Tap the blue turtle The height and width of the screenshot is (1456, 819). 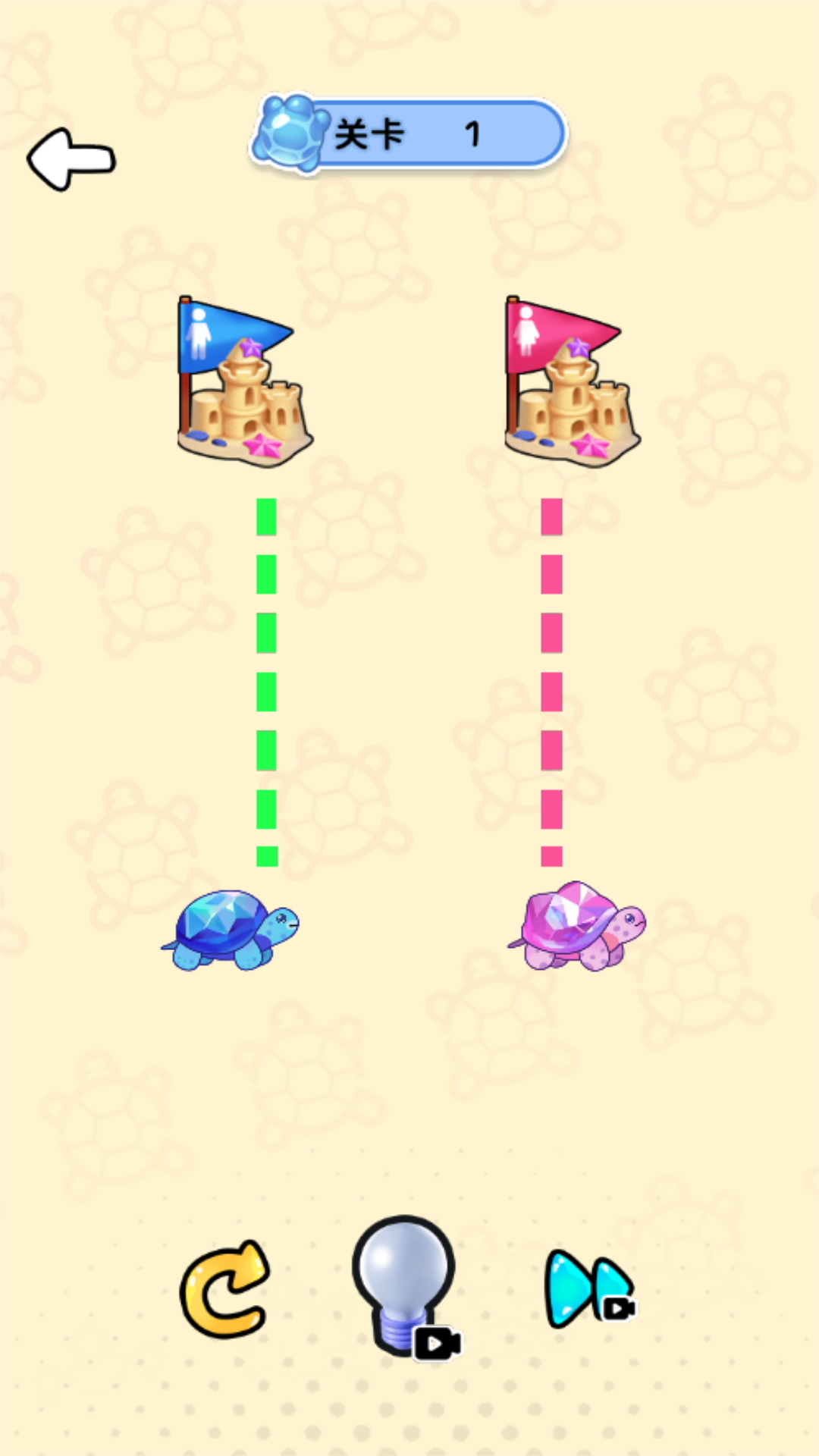click(x=231, y=930)
